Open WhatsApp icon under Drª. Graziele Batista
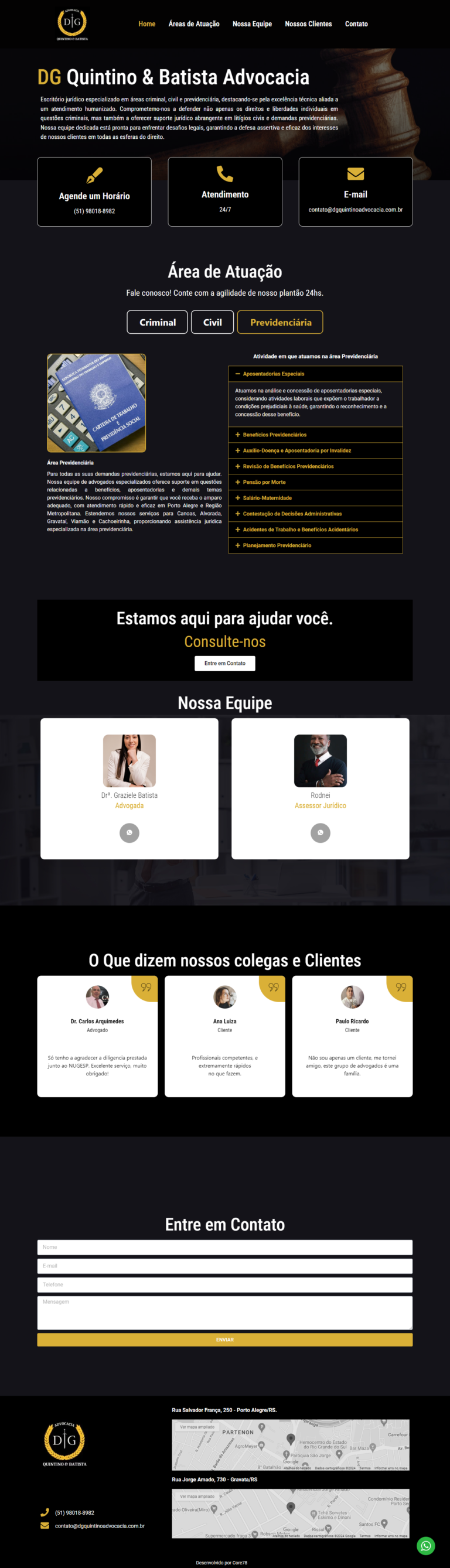This screenshot has height=1568, width=450. click(129, 833)
